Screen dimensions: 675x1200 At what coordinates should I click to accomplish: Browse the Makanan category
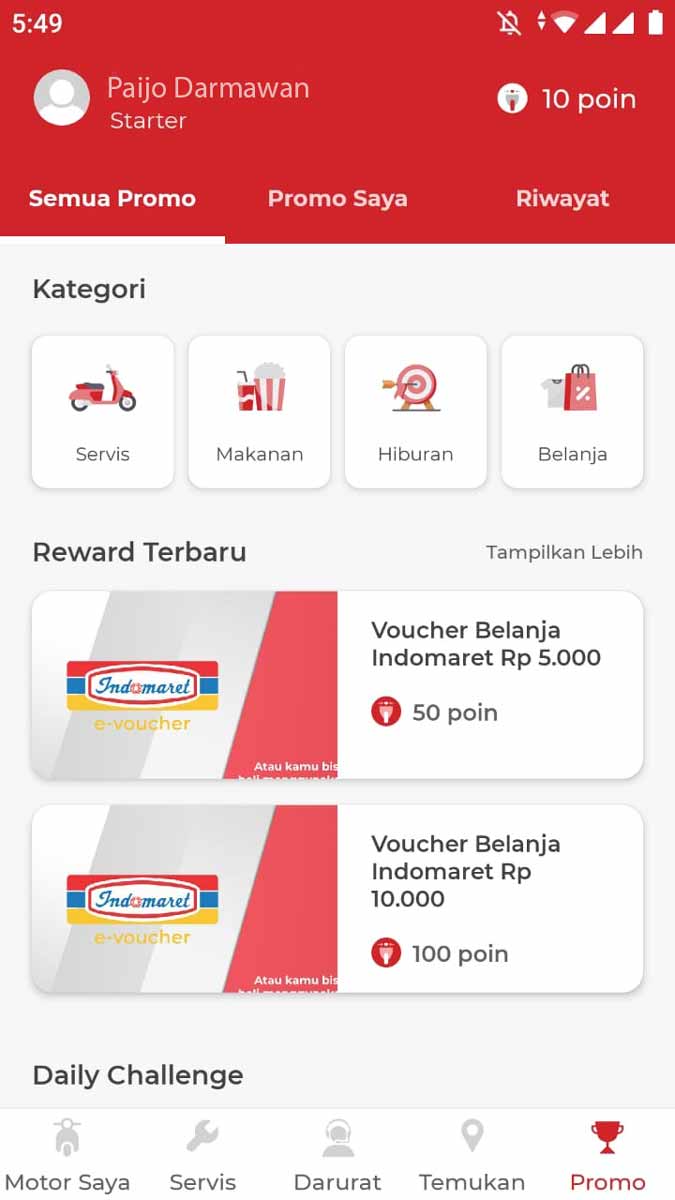click(259, 412)
